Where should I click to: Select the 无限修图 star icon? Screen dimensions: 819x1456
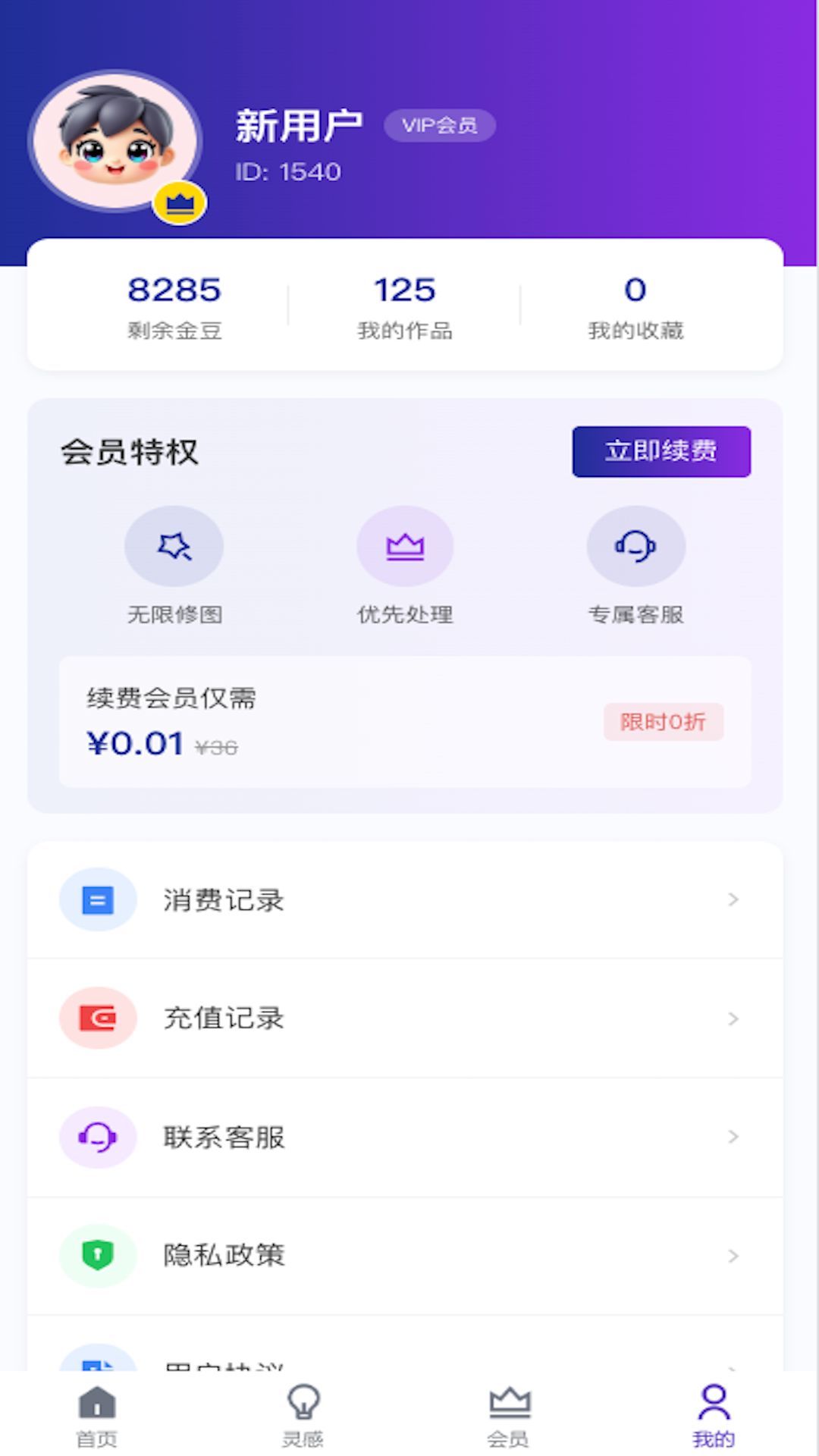[x=174, y=545]
